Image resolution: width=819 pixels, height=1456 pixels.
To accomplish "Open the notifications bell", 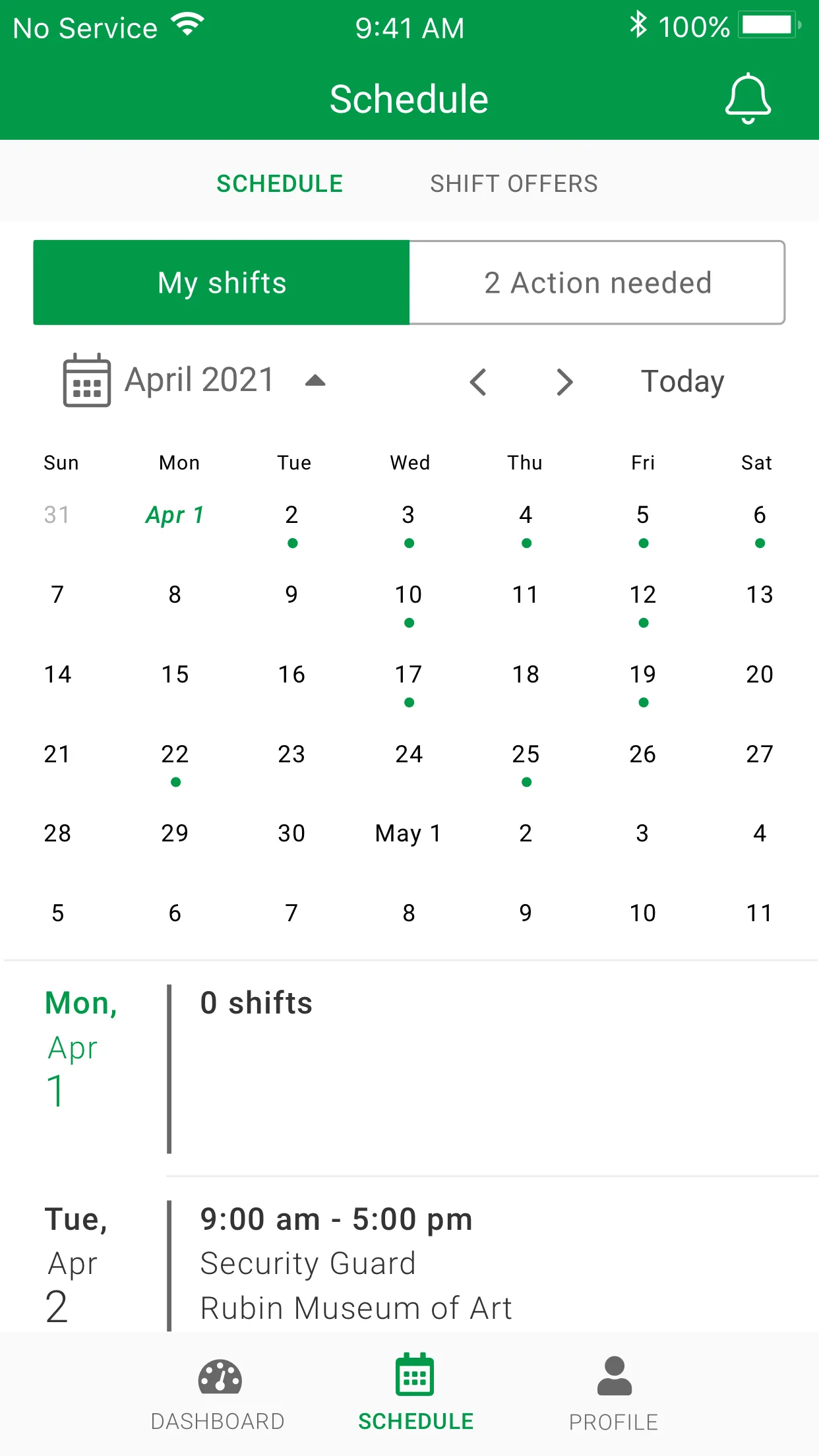I will [x=748, y=99].
